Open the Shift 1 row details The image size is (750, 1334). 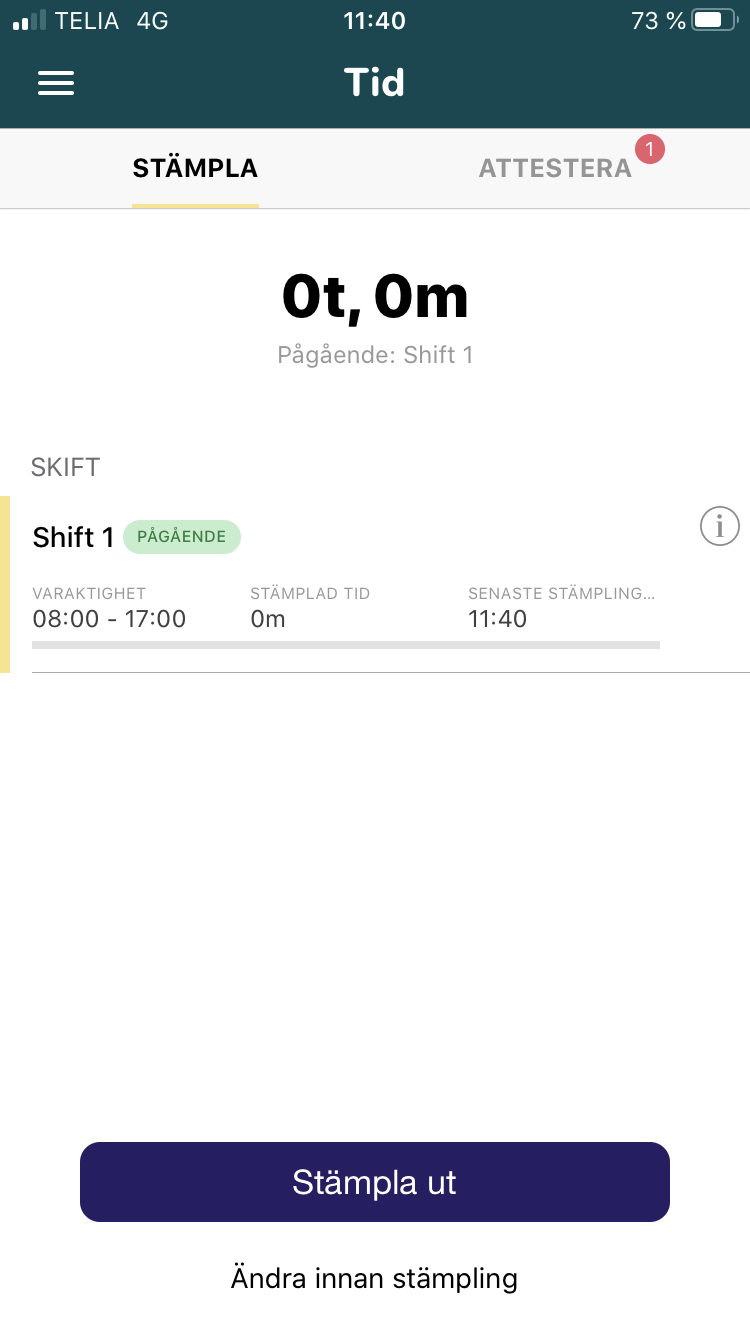pyautogui.click(x=375, y=584)
